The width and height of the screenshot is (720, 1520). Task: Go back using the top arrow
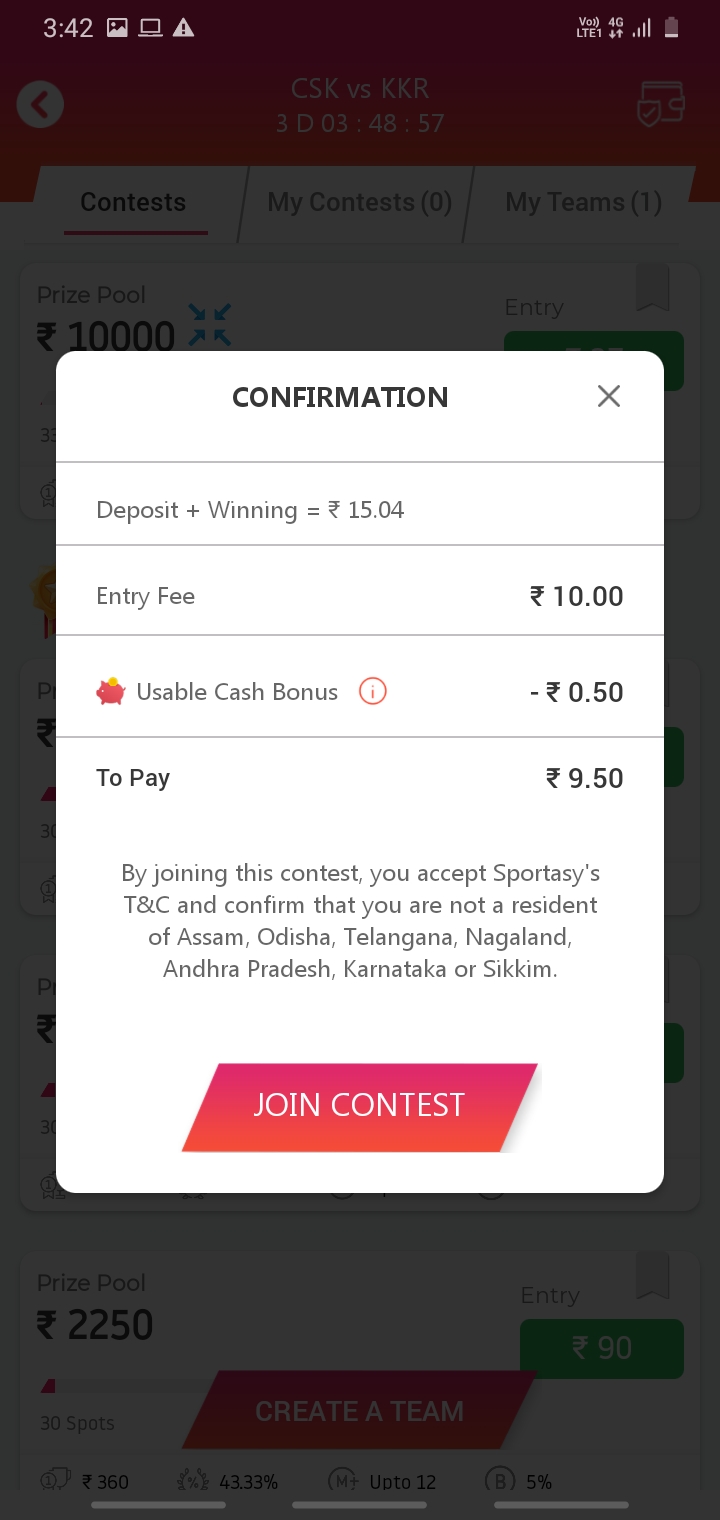pyautogui.click(x=40, y=105)
